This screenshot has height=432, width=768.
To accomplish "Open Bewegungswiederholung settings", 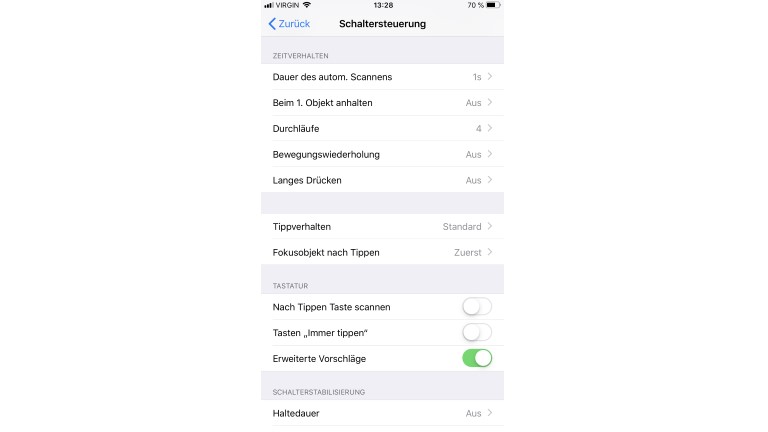I will coord(382,155).
